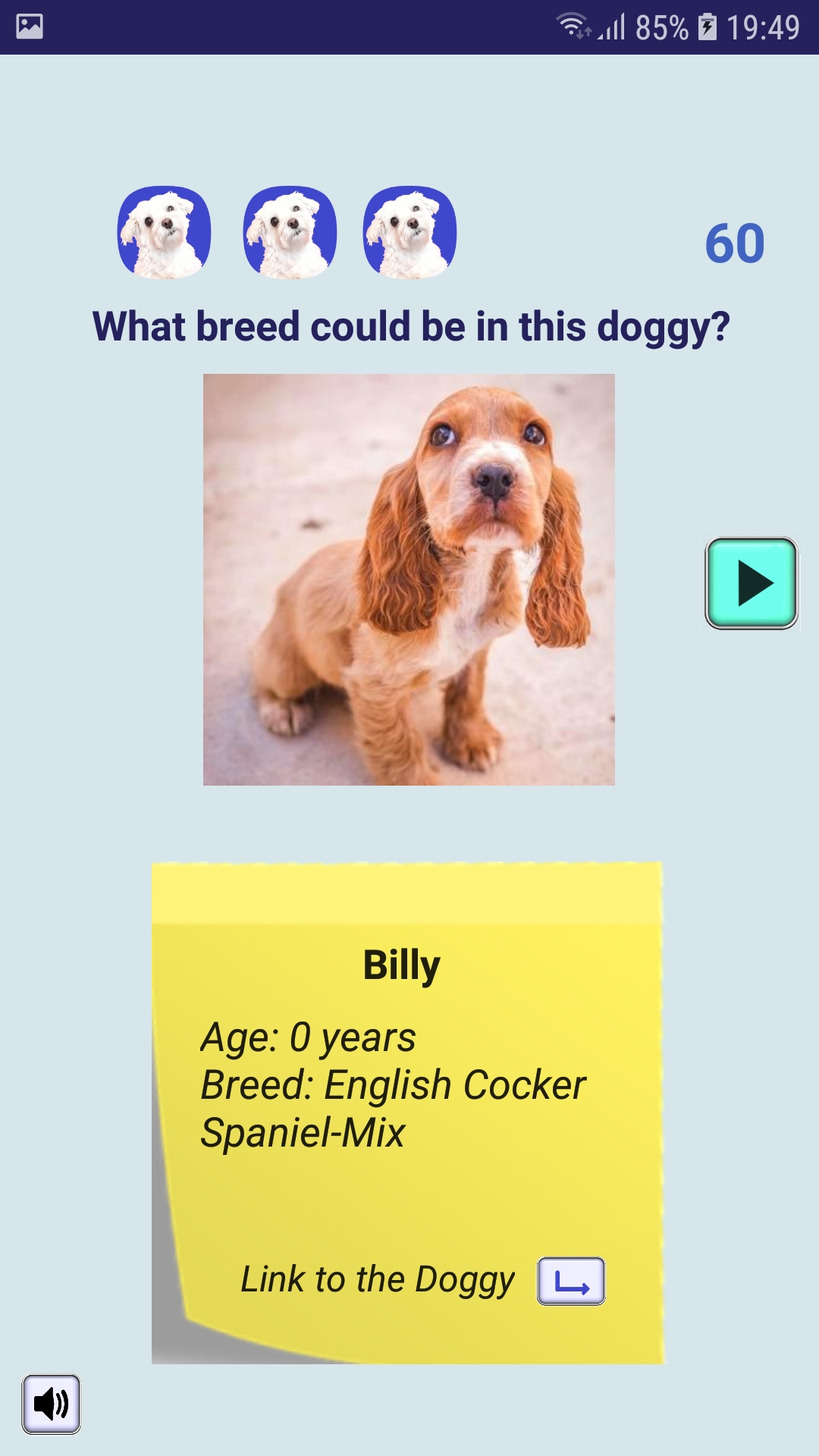Tap the green play arrow to continue
The image size is (819, 1456).
click(751, 583)
